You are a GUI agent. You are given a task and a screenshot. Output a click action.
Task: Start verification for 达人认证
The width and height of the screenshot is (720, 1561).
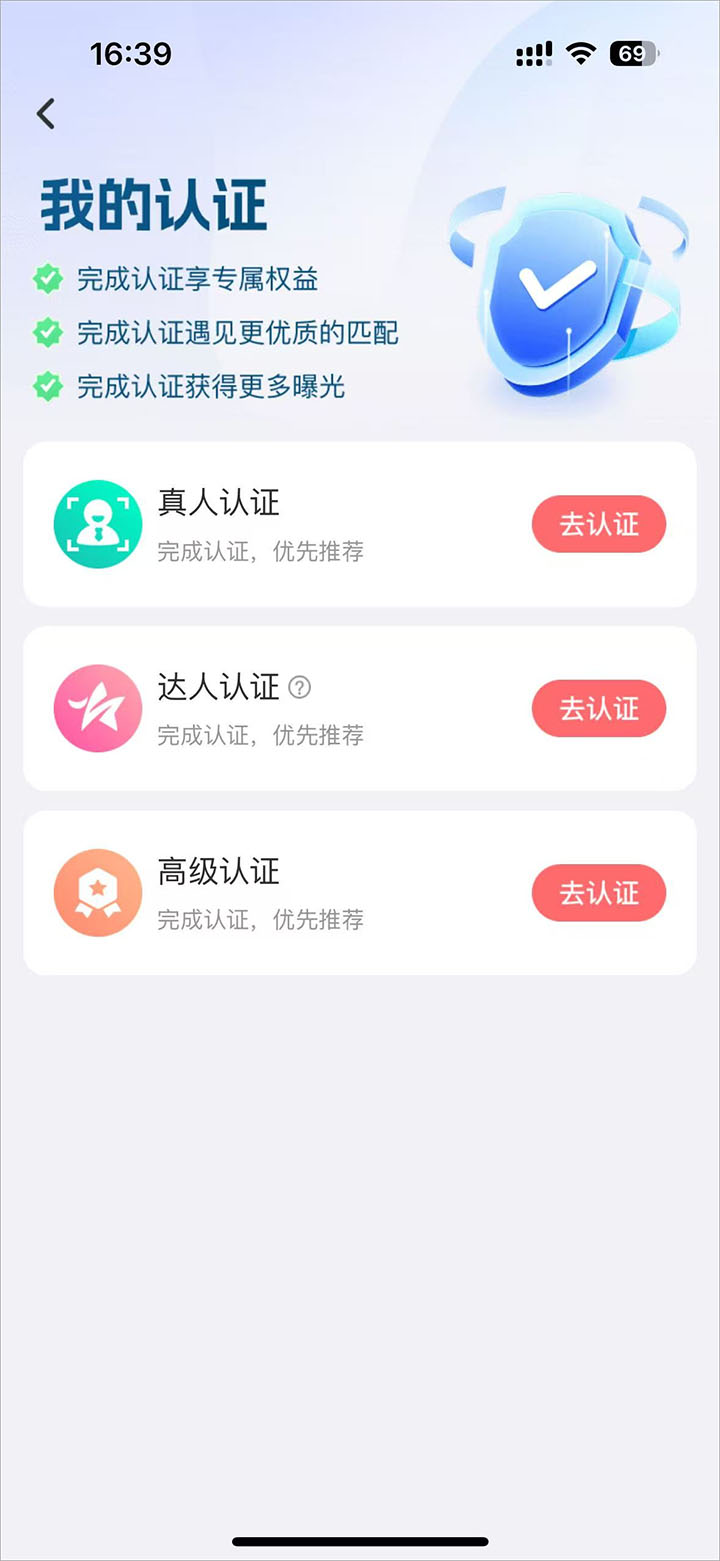point(598,708)
